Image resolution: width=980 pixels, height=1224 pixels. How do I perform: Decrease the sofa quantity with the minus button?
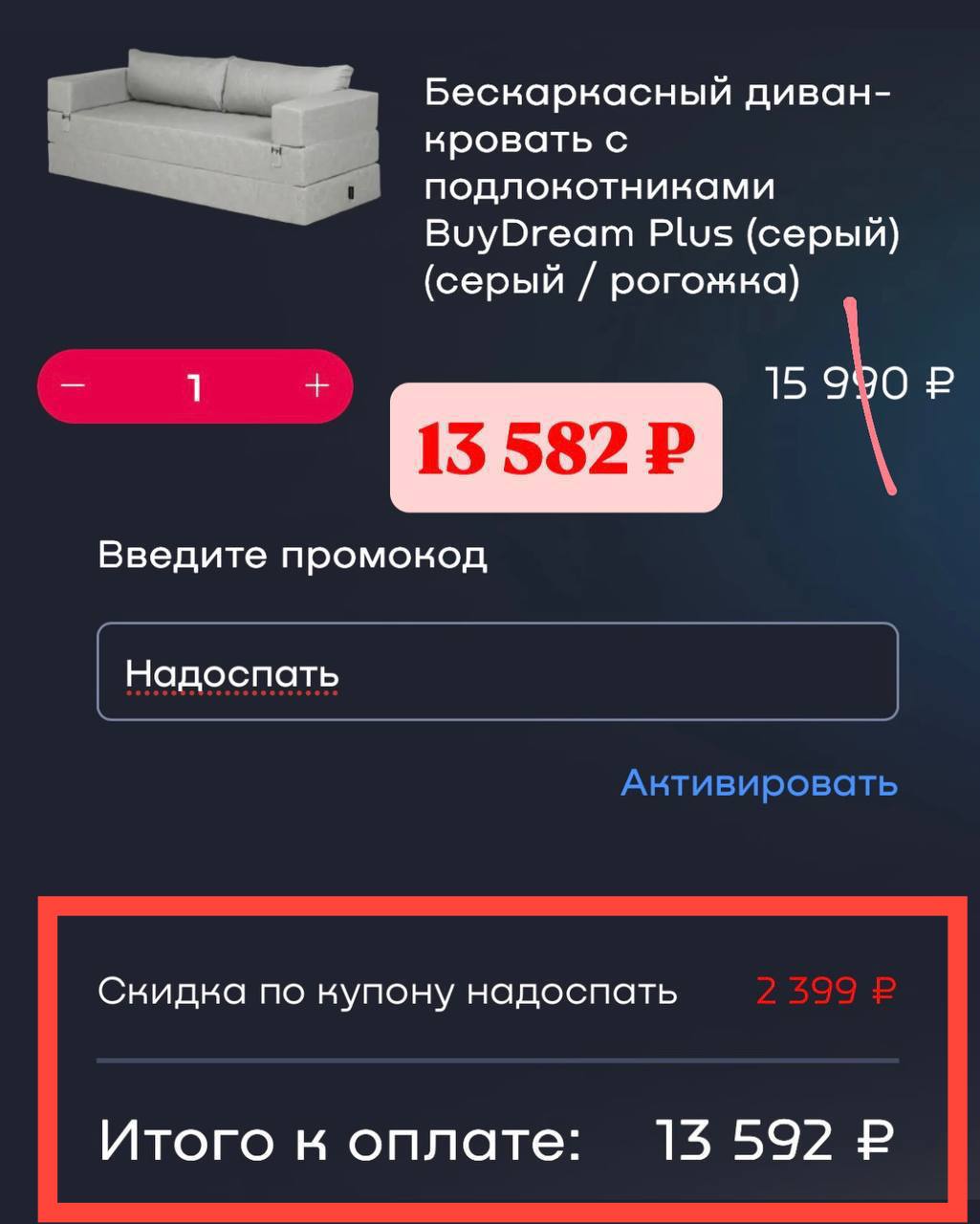tap(74, 386)
